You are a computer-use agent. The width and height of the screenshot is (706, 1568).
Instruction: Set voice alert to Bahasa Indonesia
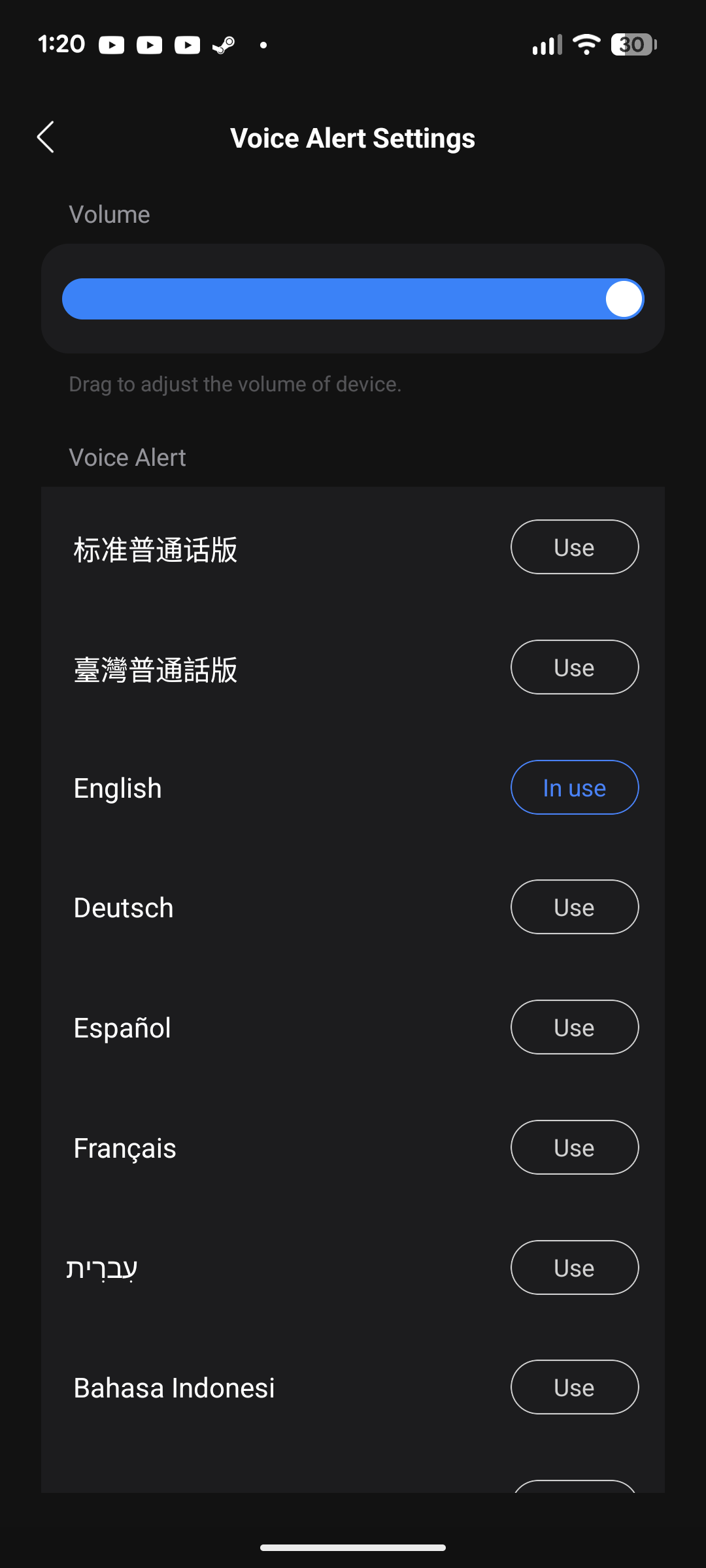click(574, 1388)
